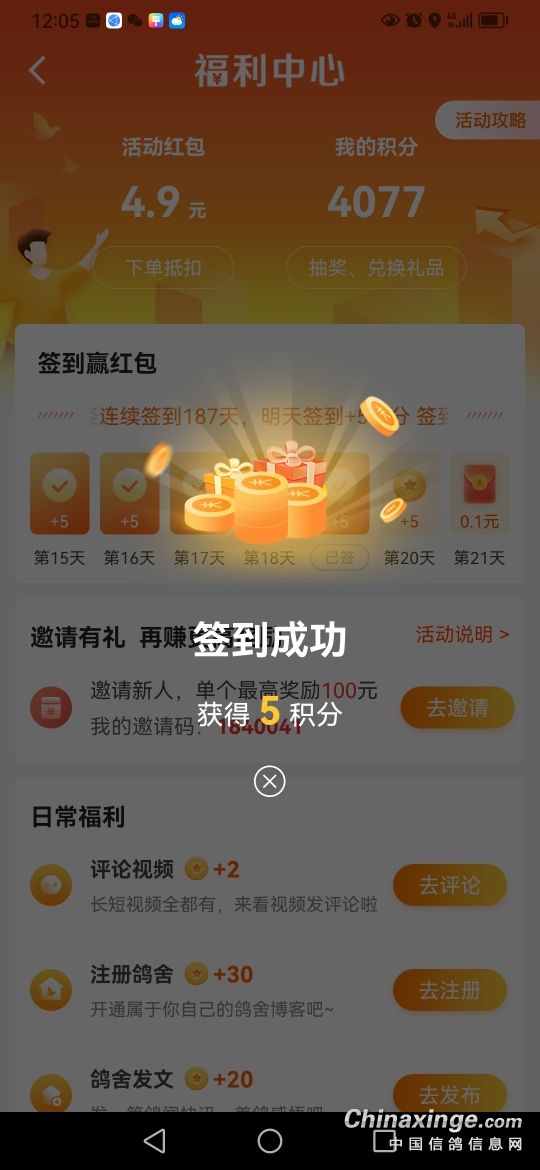The image size is (540, 1170).
Task: Tap 去评论 for 评论视频
Action: coord(450,885)
